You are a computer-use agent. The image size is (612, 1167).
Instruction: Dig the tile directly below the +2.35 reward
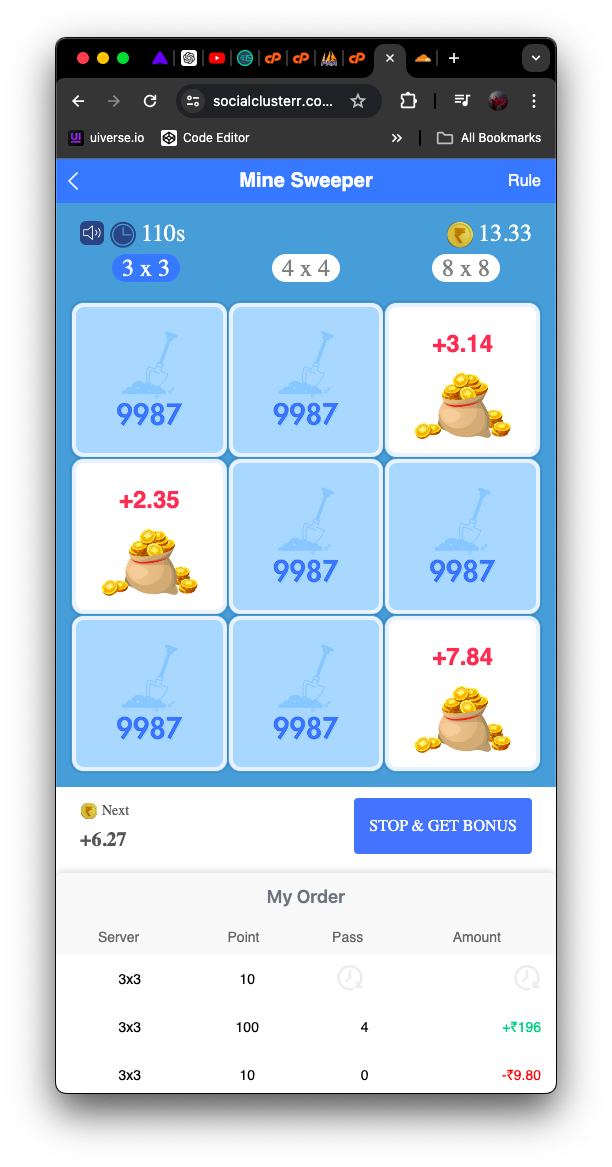(x=150, y=693)
